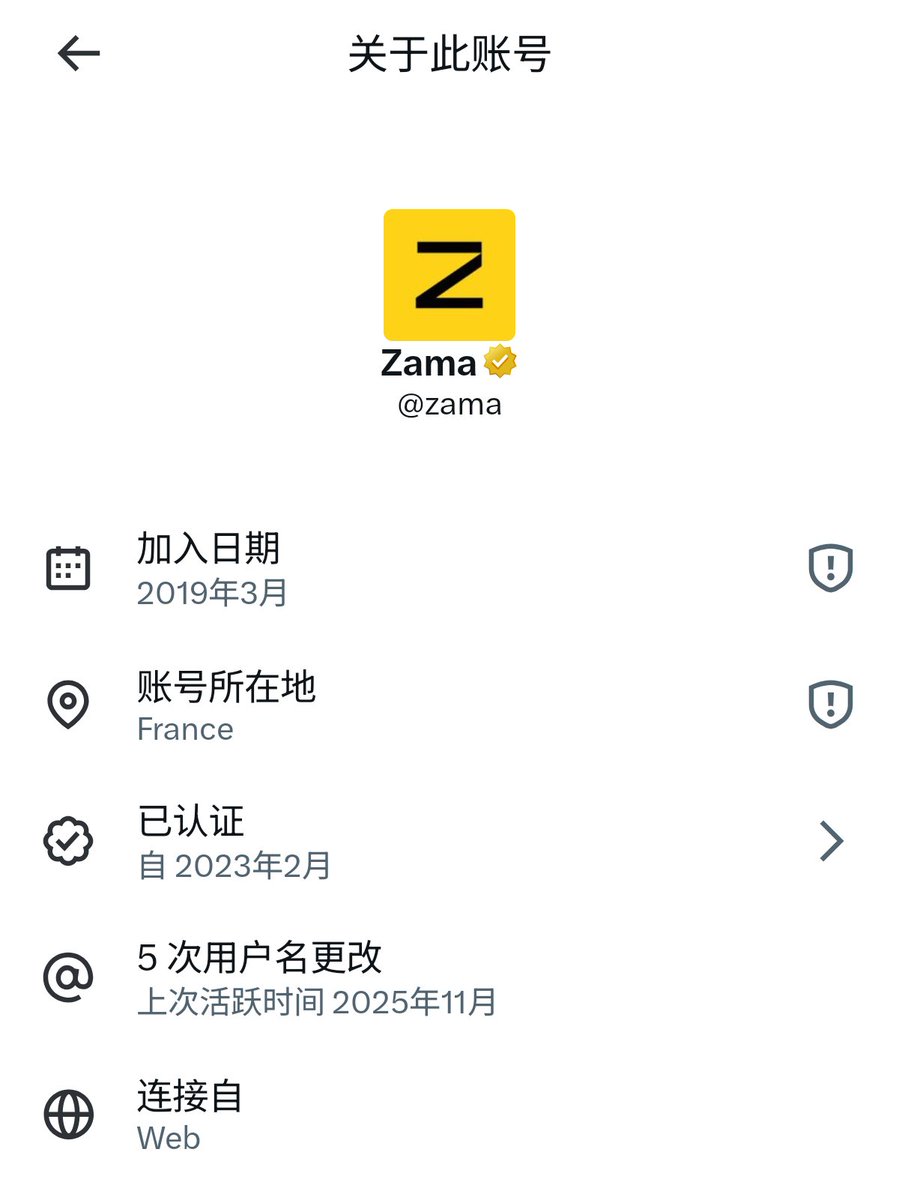Tap the shield info icon beside 加入日期
899x1200 pixels.
click(x=830, y=569)
